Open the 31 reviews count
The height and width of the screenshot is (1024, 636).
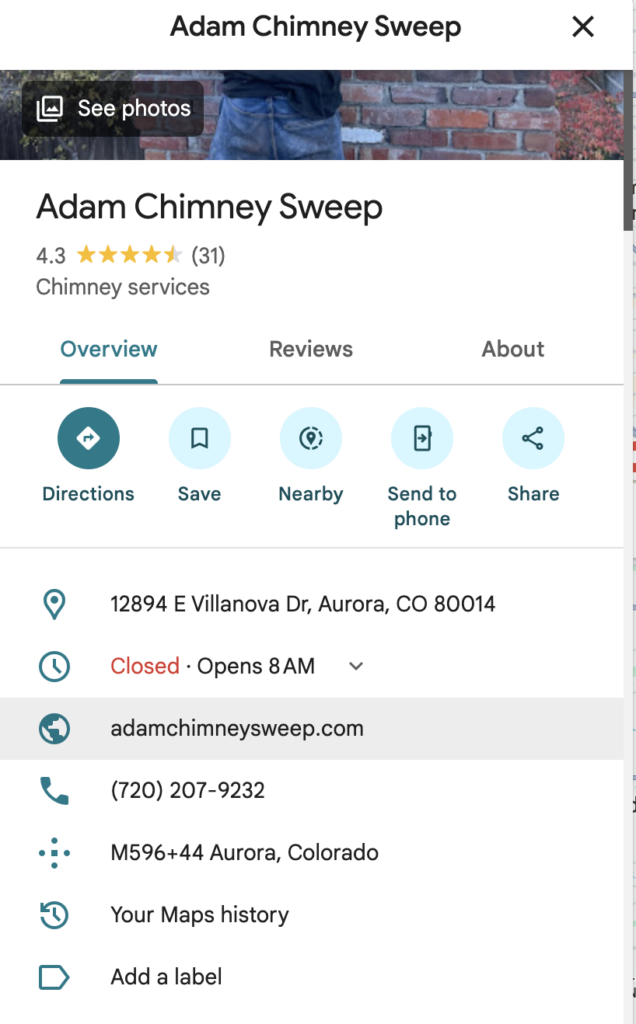tap(208, 256)
